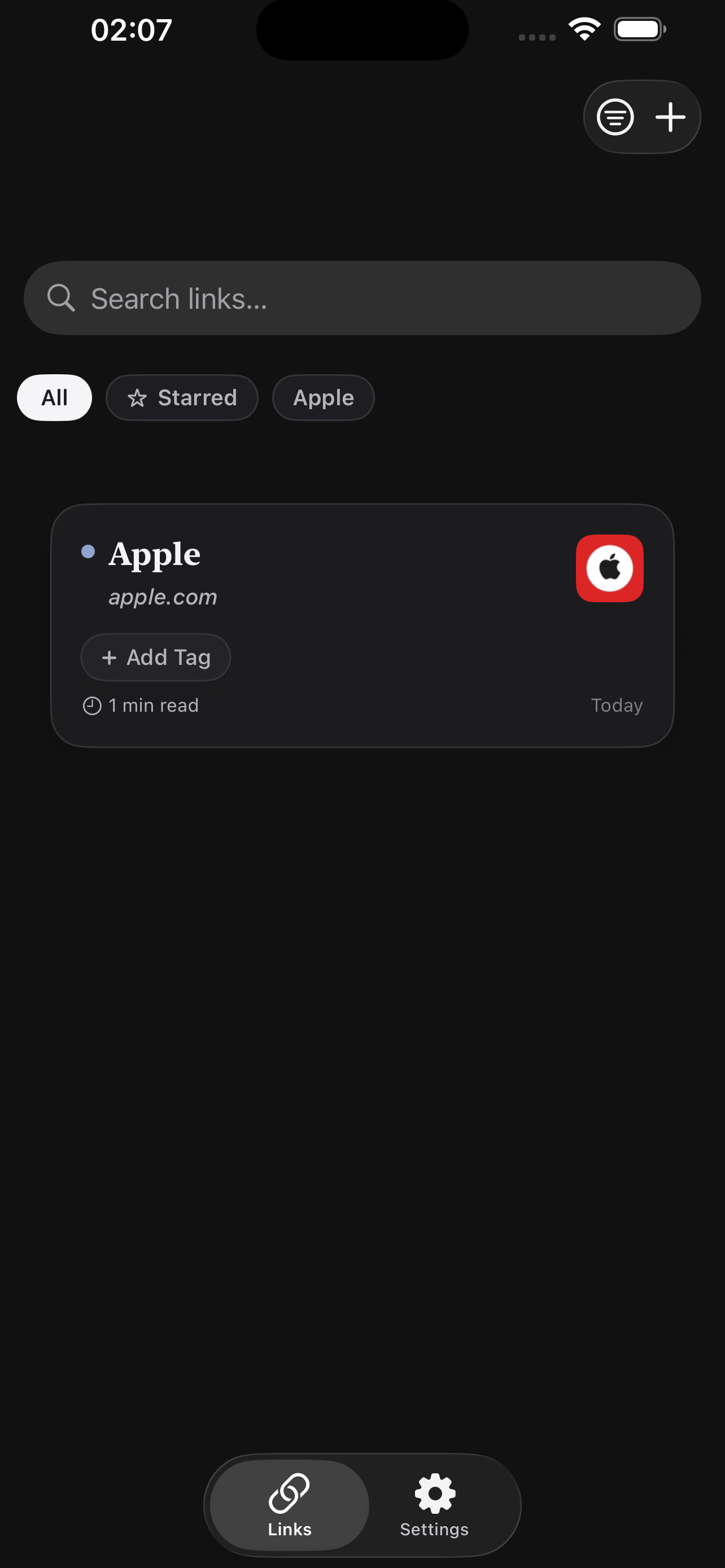This screenshot has width=725, height=1568.
Task: Open the sort/filter options icon
Action: [x=615, y=116]
